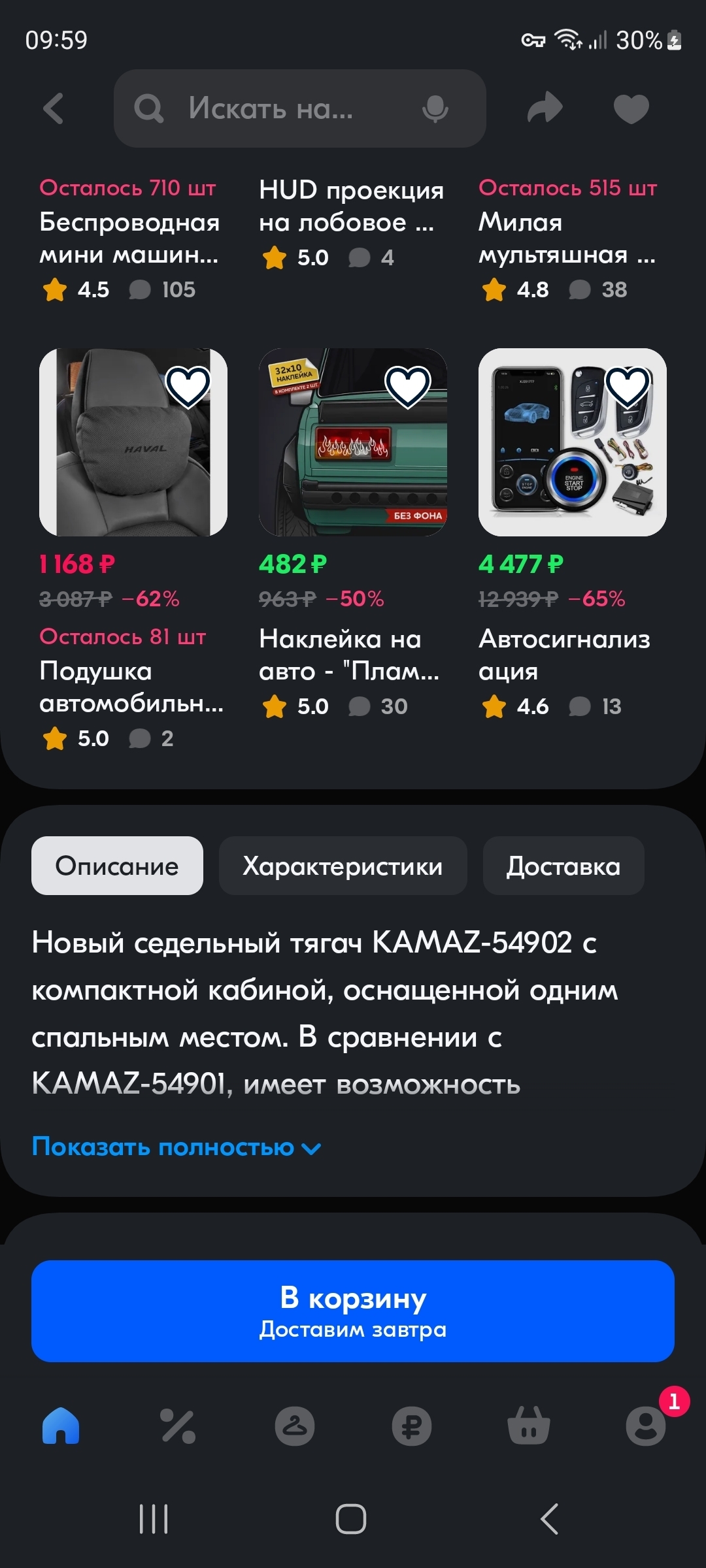Select the Описание tab
Image resolution: width=706 pixels, height=1568 pixels.
point(117,866)
